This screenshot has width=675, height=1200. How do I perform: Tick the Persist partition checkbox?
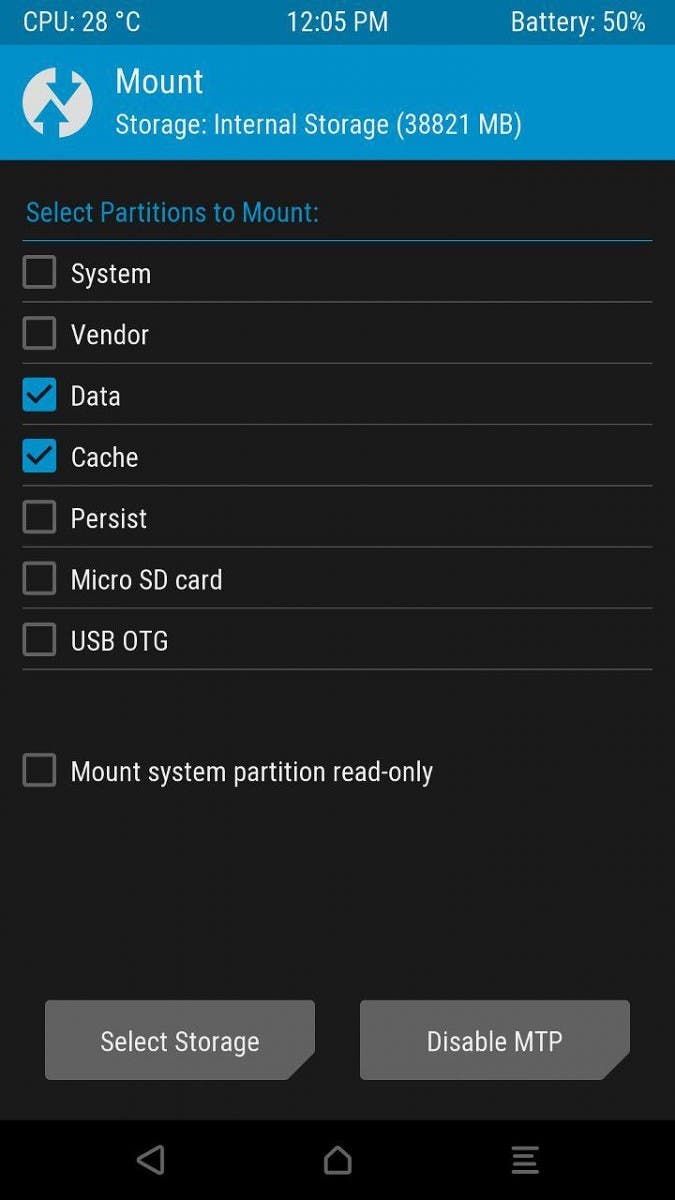coord(39,517)
